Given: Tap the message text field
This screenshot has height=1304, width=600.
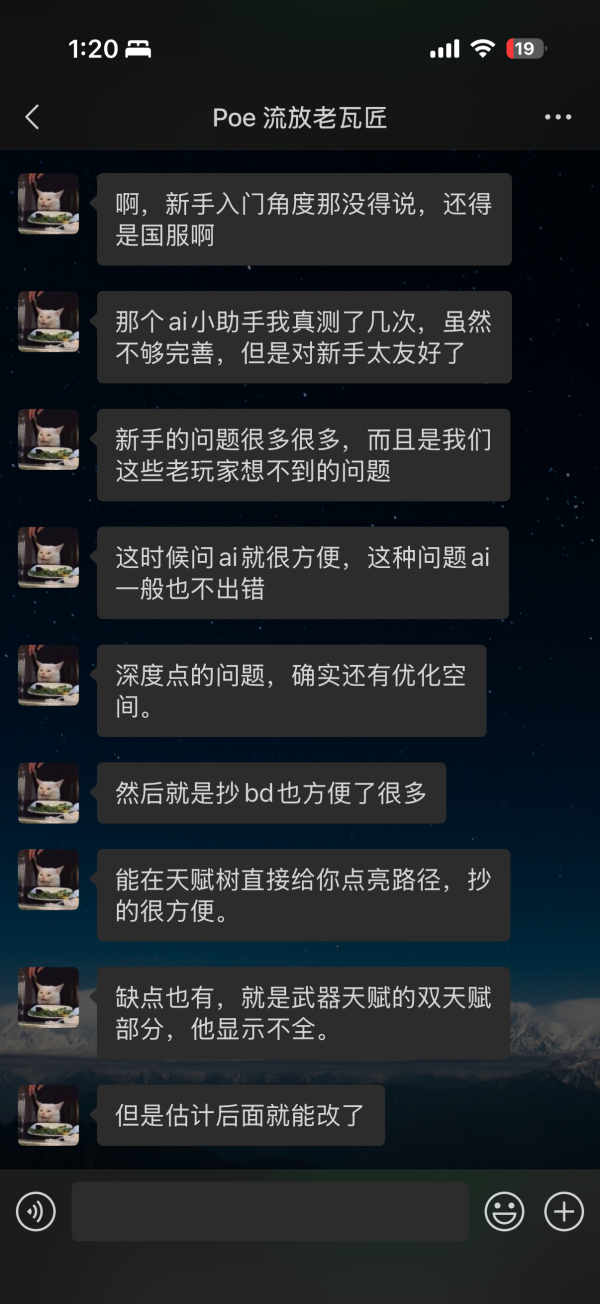Looking at the screenshot, I should click(x=270, y=1212).
